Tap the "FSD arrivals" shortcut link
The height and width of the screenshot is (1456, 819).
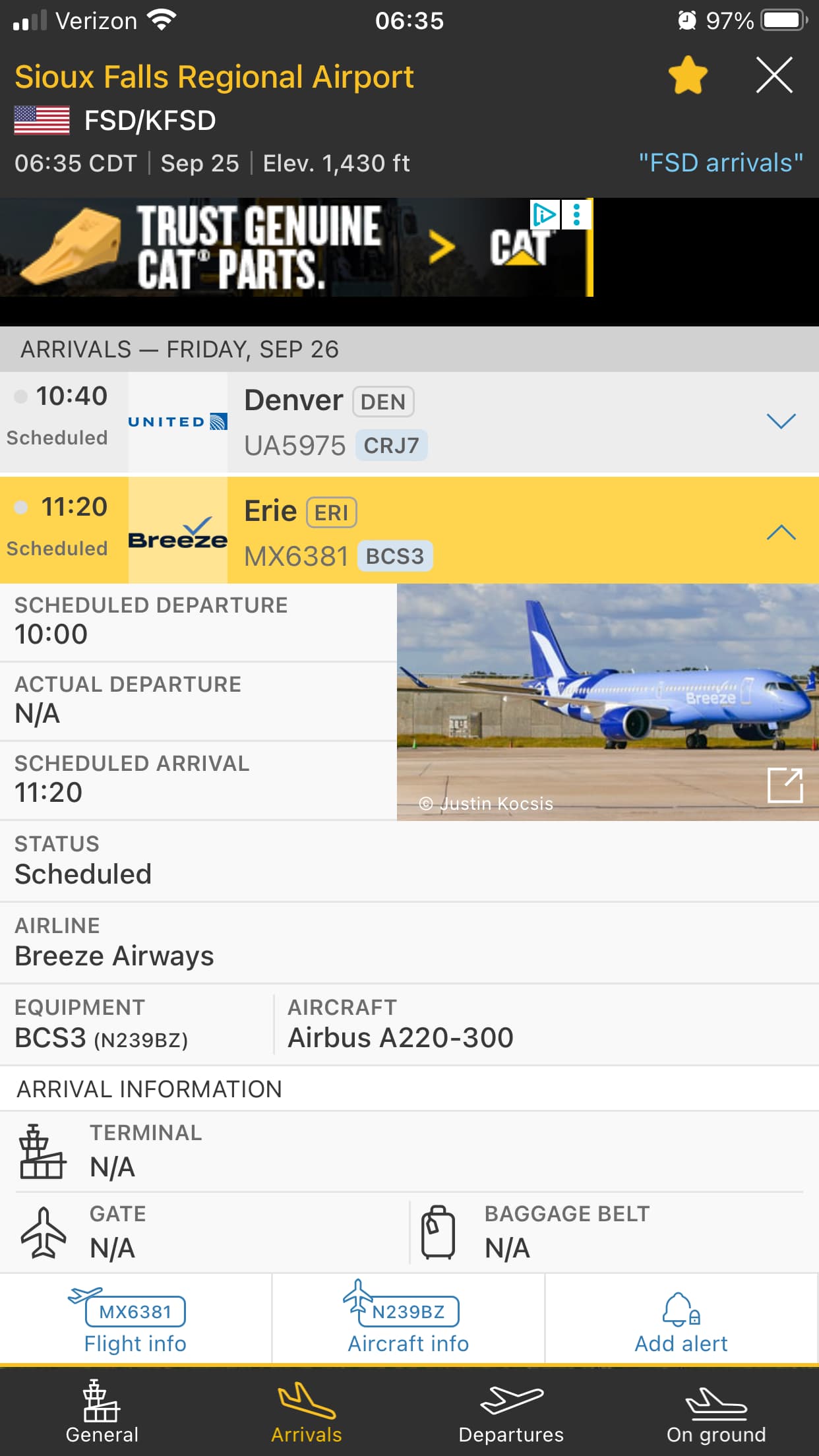point(721,163)
